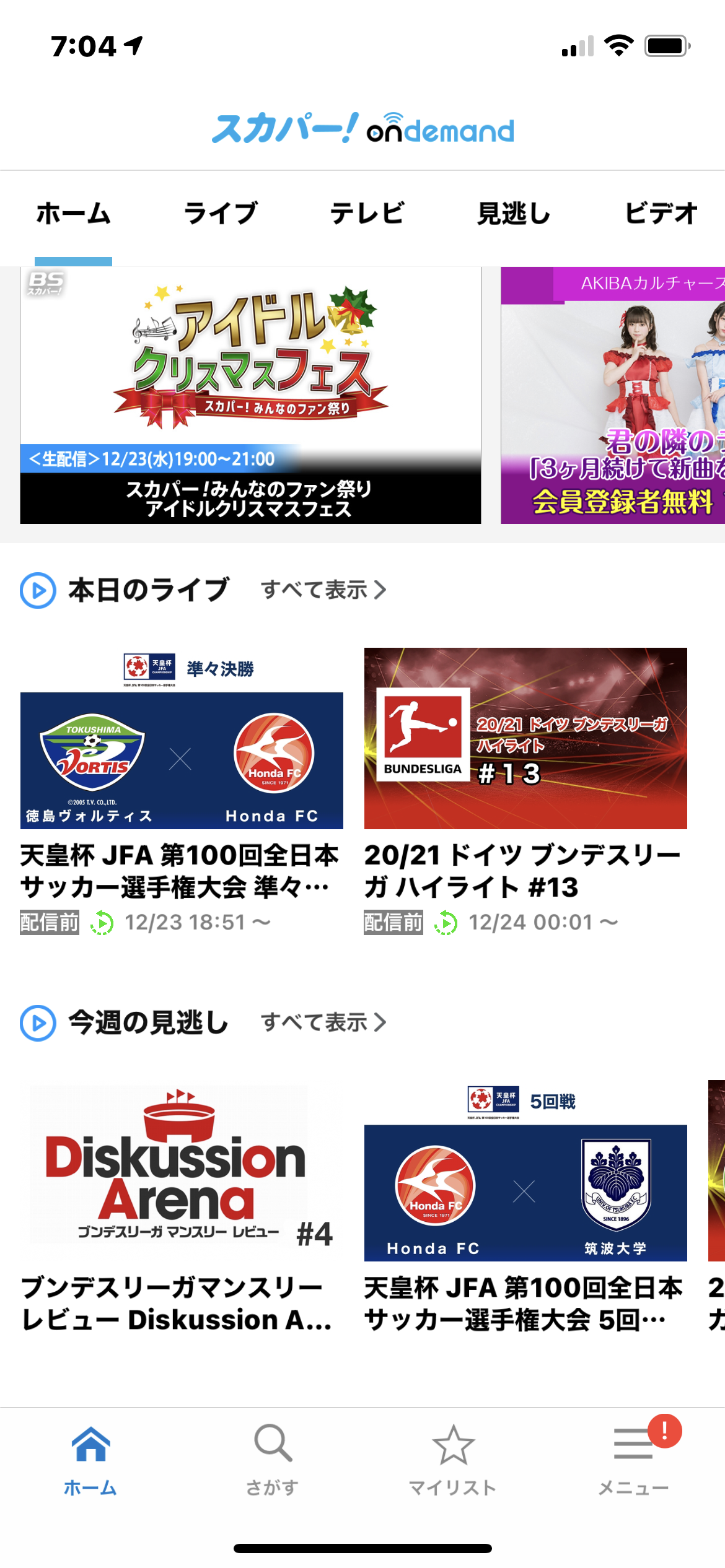Switch to the ライブ top tab
The width and height of the screenshot is (725, 1568).
[x=220, y=214]
